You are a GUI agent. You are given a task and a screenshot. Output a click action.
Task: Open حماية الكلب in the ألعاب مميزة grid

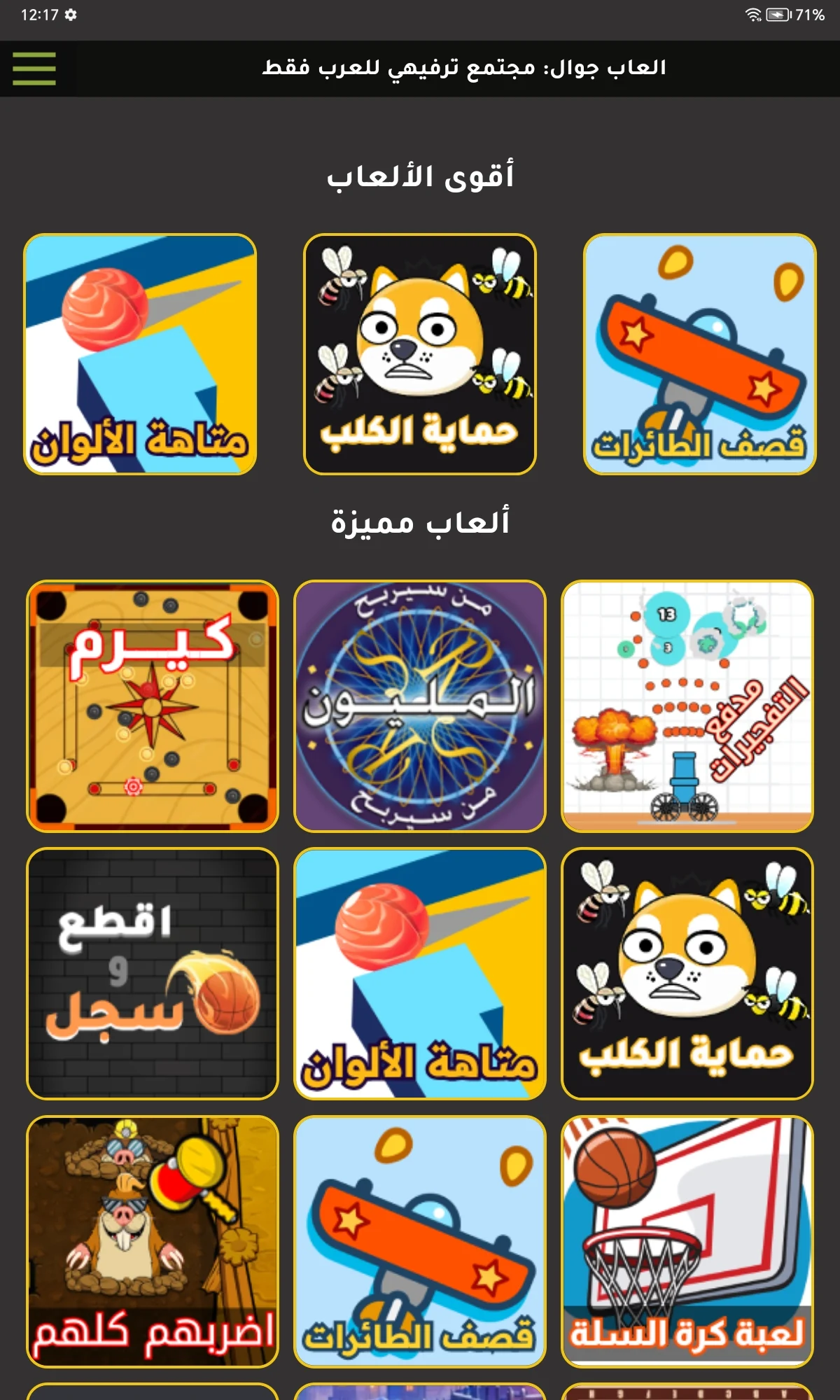click(x=687, y=974)
